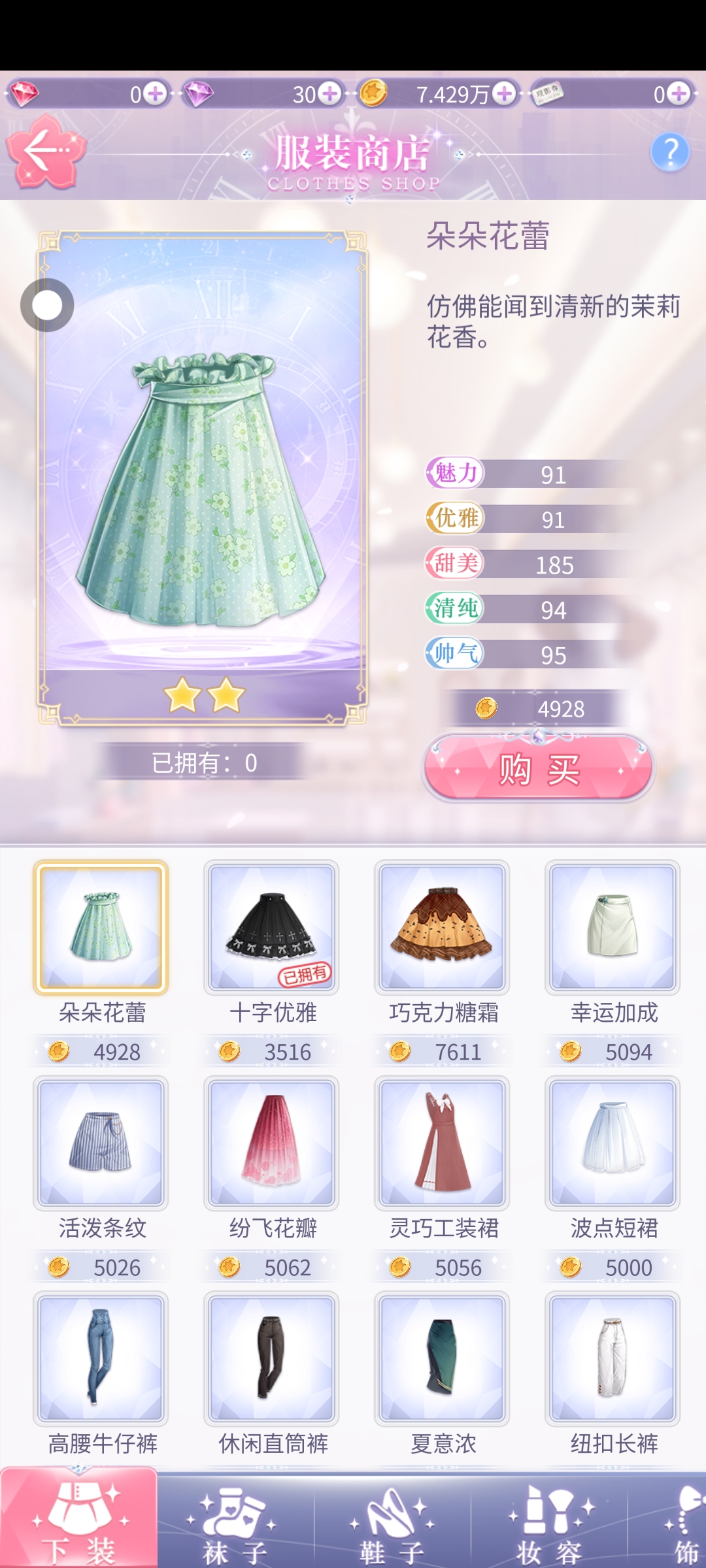Tap 购买 to buy 朵朵花蕾
The height and width of the screenshot is (1568, 706).
click(538, 769)
